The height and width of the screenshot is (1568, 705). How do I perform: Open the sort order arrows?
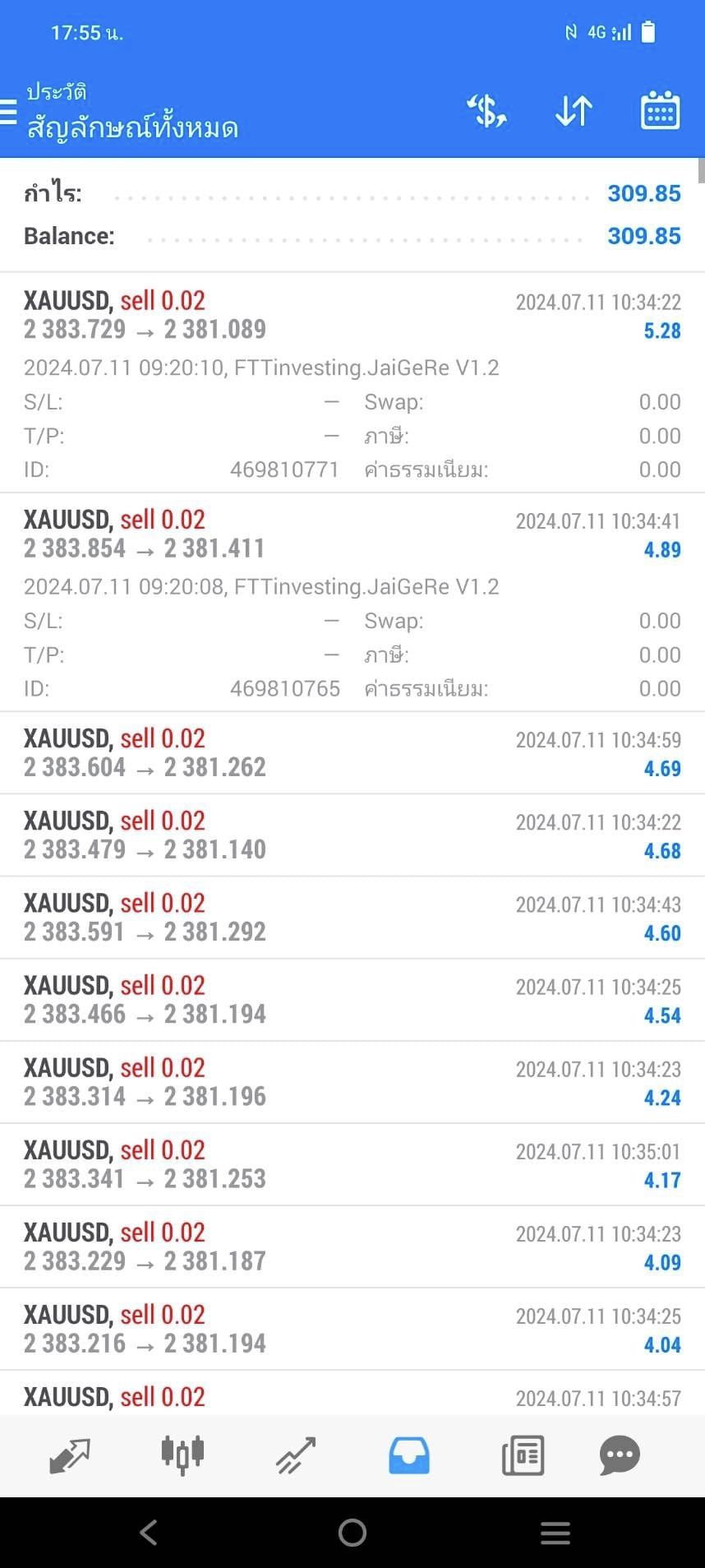pyautogui.click(x=574, y=111)
